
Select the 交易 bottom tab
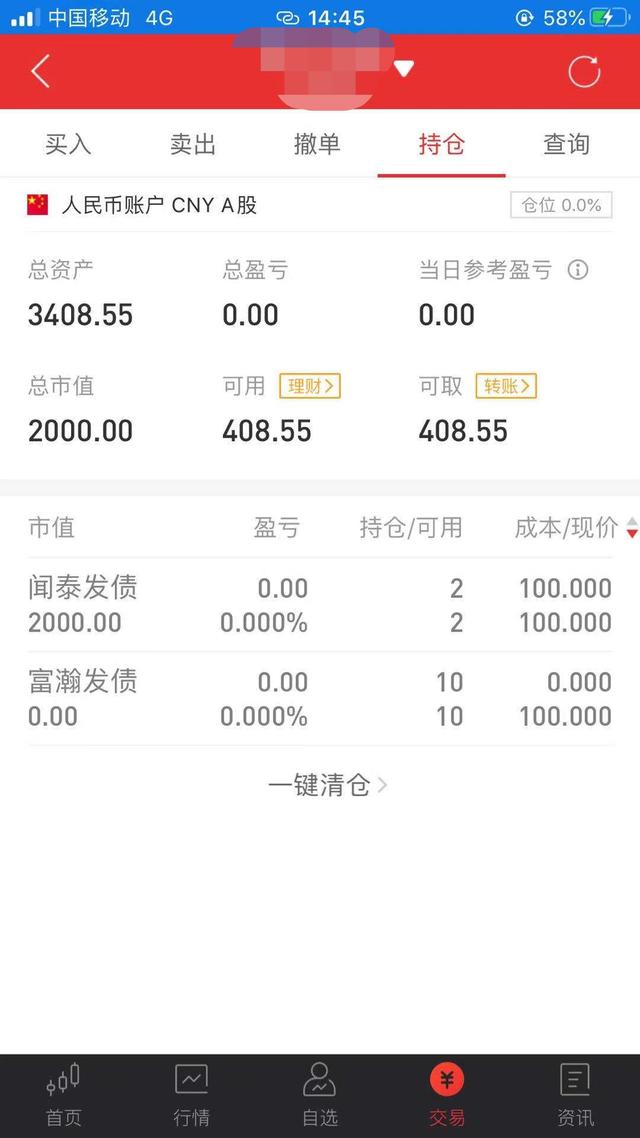click(x=447, y=1096)
